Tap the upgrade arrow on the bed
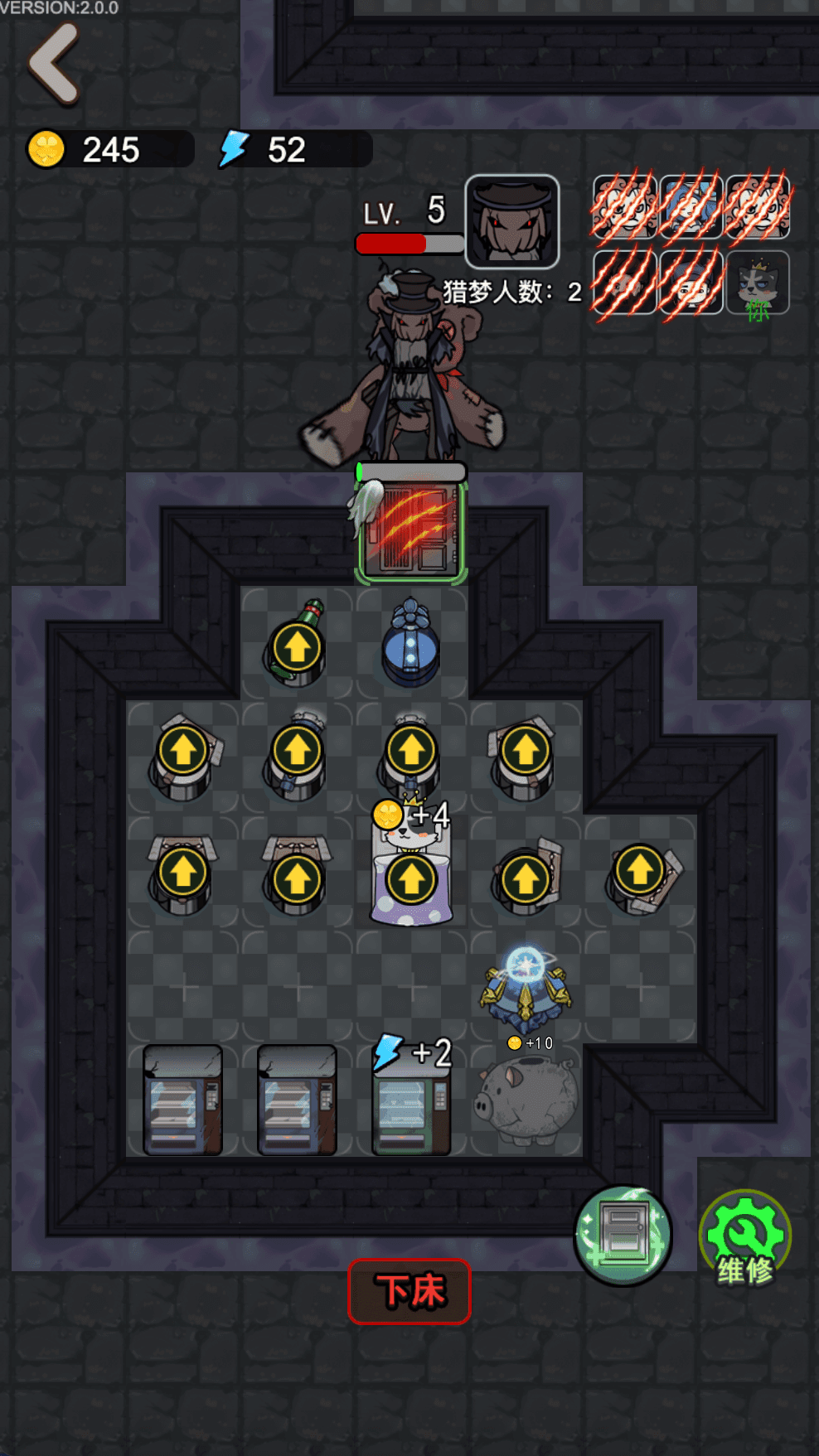The image size is (819, 1456). pos(411,878)
